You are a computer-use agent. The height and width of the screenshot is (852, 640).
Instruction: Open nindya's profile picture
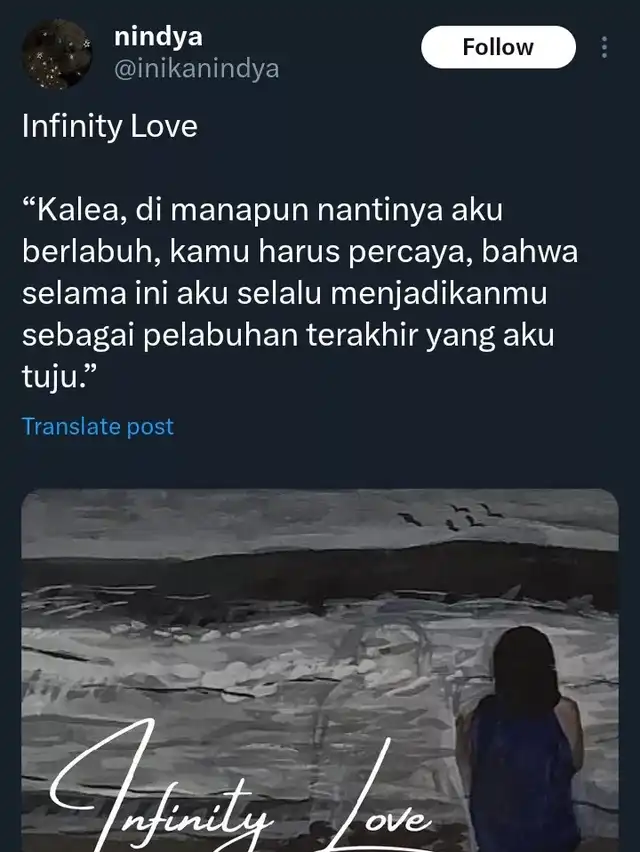57,55
